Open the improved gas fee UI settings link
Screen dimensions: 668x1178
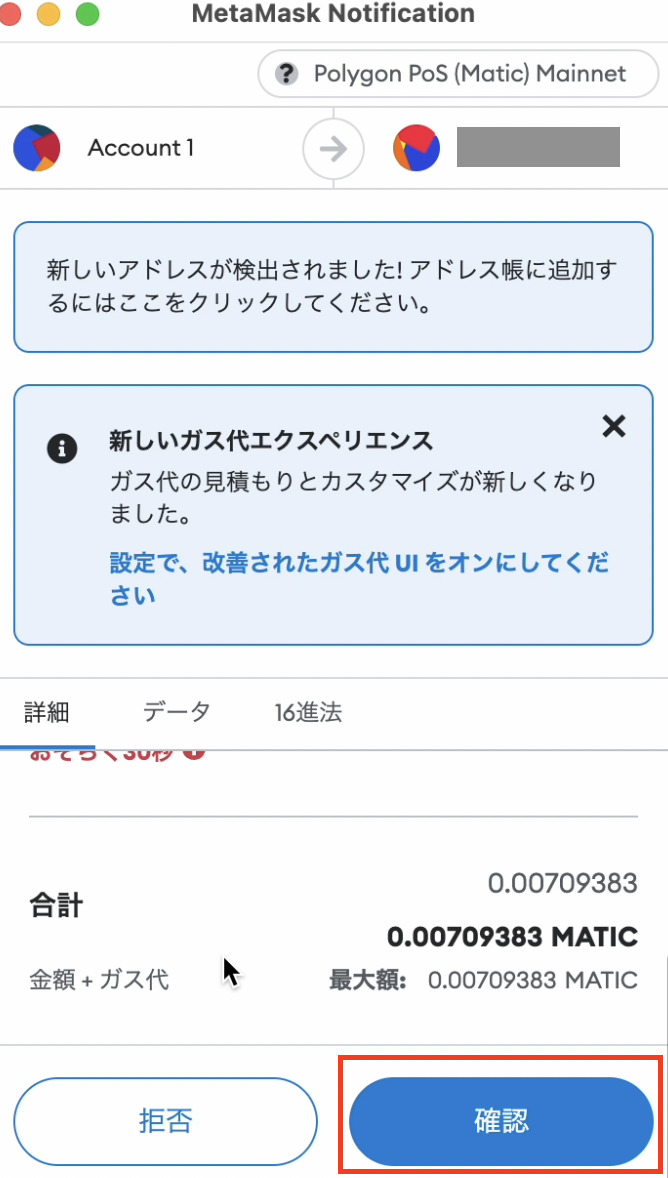coord(358,579)
